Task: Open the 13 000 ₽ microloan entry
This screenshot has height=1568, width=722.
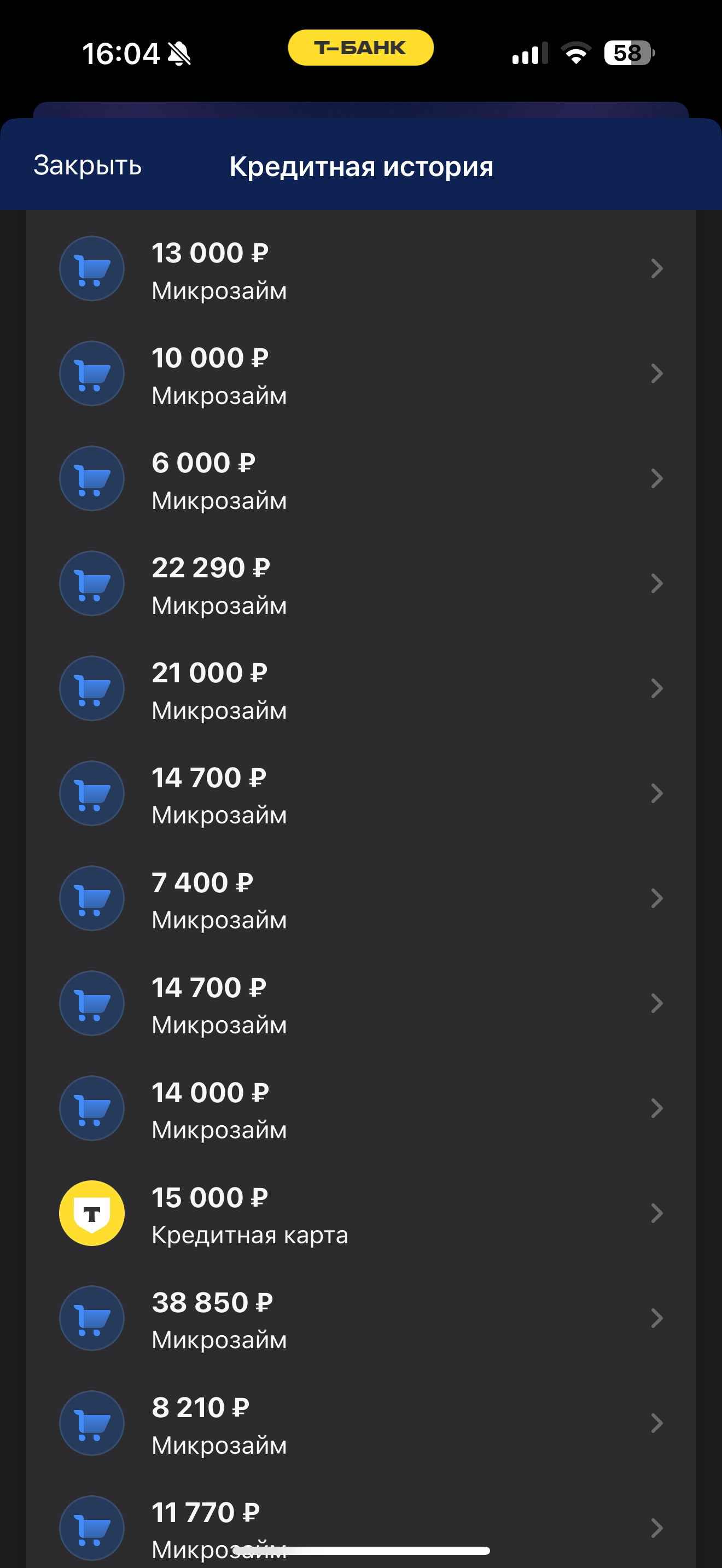Action: coord(361,268)
